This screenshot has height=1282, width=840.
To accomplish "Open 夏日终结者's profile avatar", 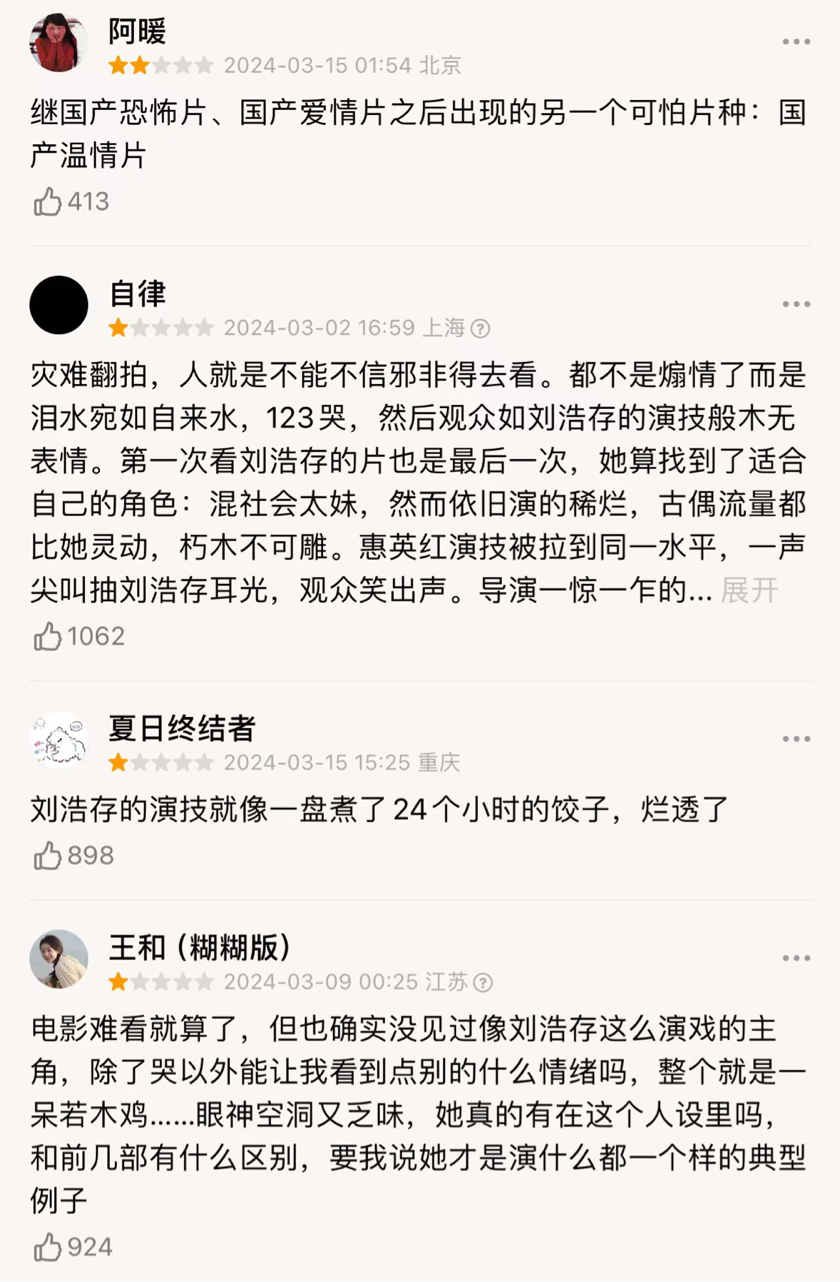I will coord(59,741).
